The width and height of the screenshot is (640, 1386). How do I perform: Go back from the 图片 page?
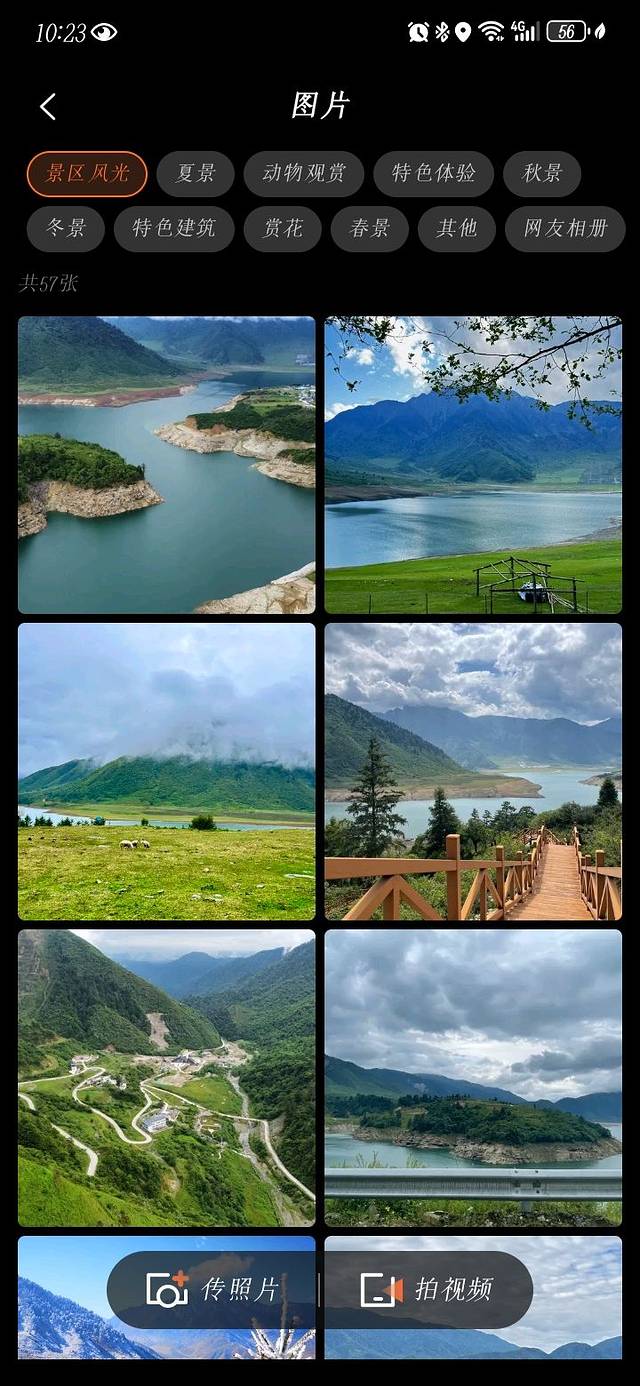47,106
